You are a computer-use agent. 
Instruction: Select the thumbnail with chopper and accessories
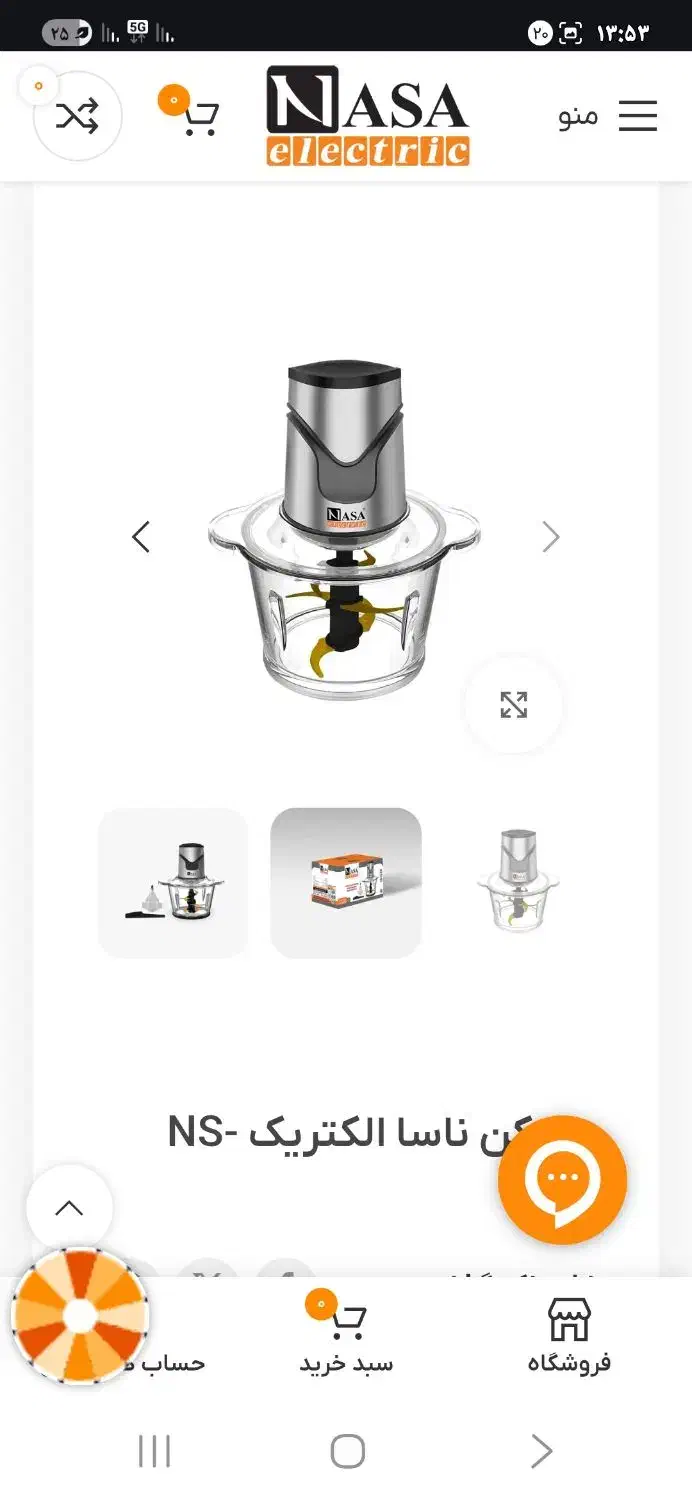tap(173, 883)
